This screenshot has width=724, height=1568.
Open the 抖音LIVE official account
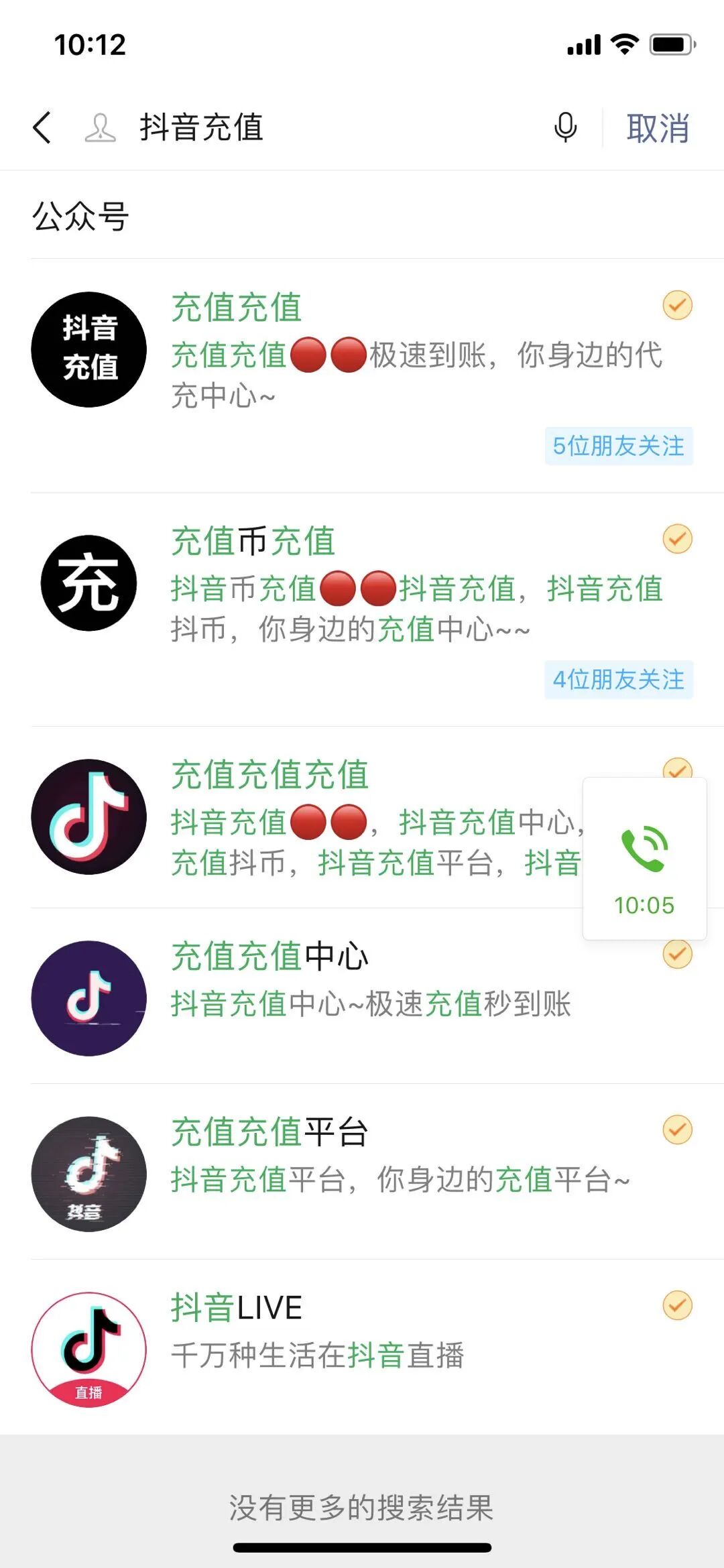coord(362,1347)
